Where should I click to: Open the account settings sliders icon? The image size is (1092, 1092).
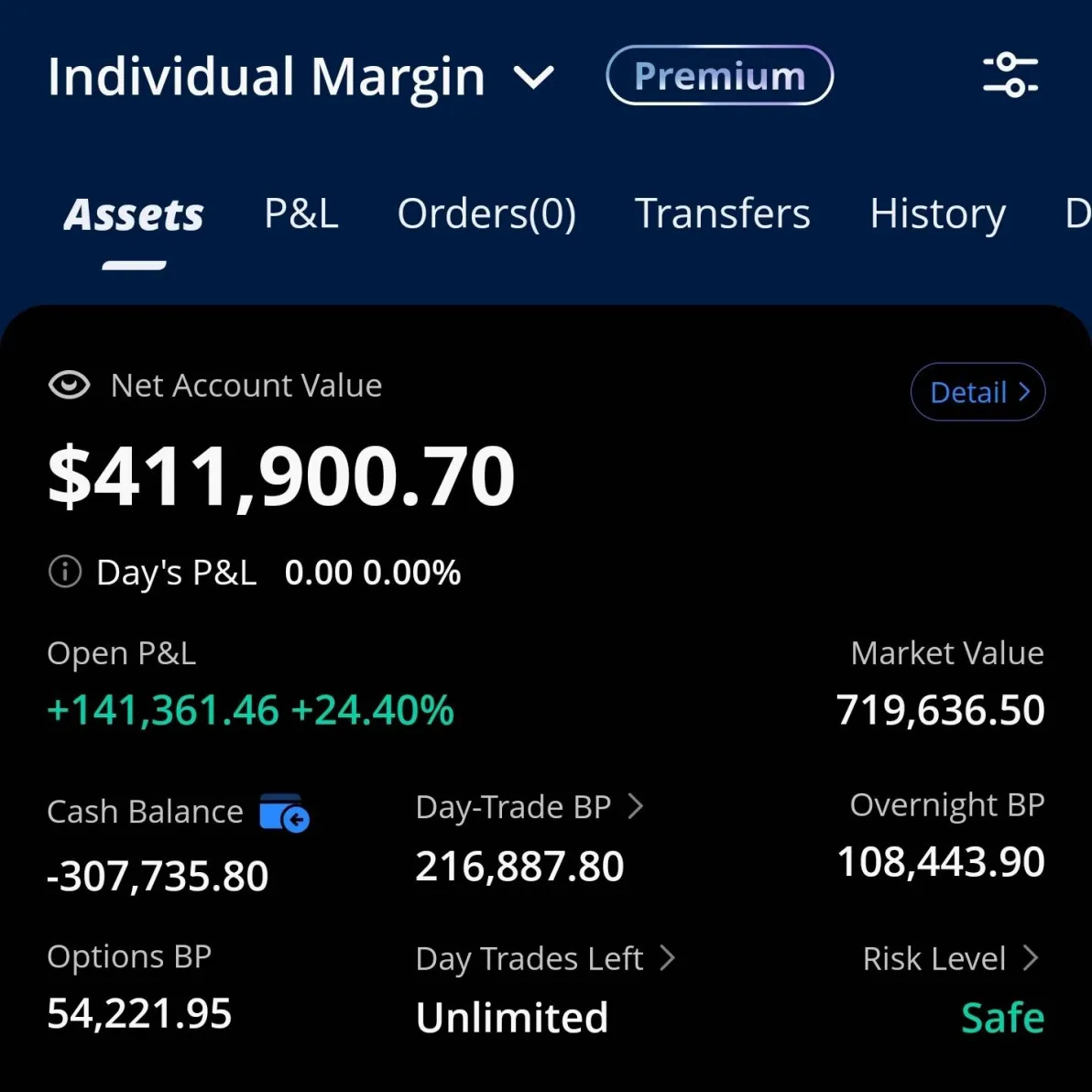tap(1010, 75)
